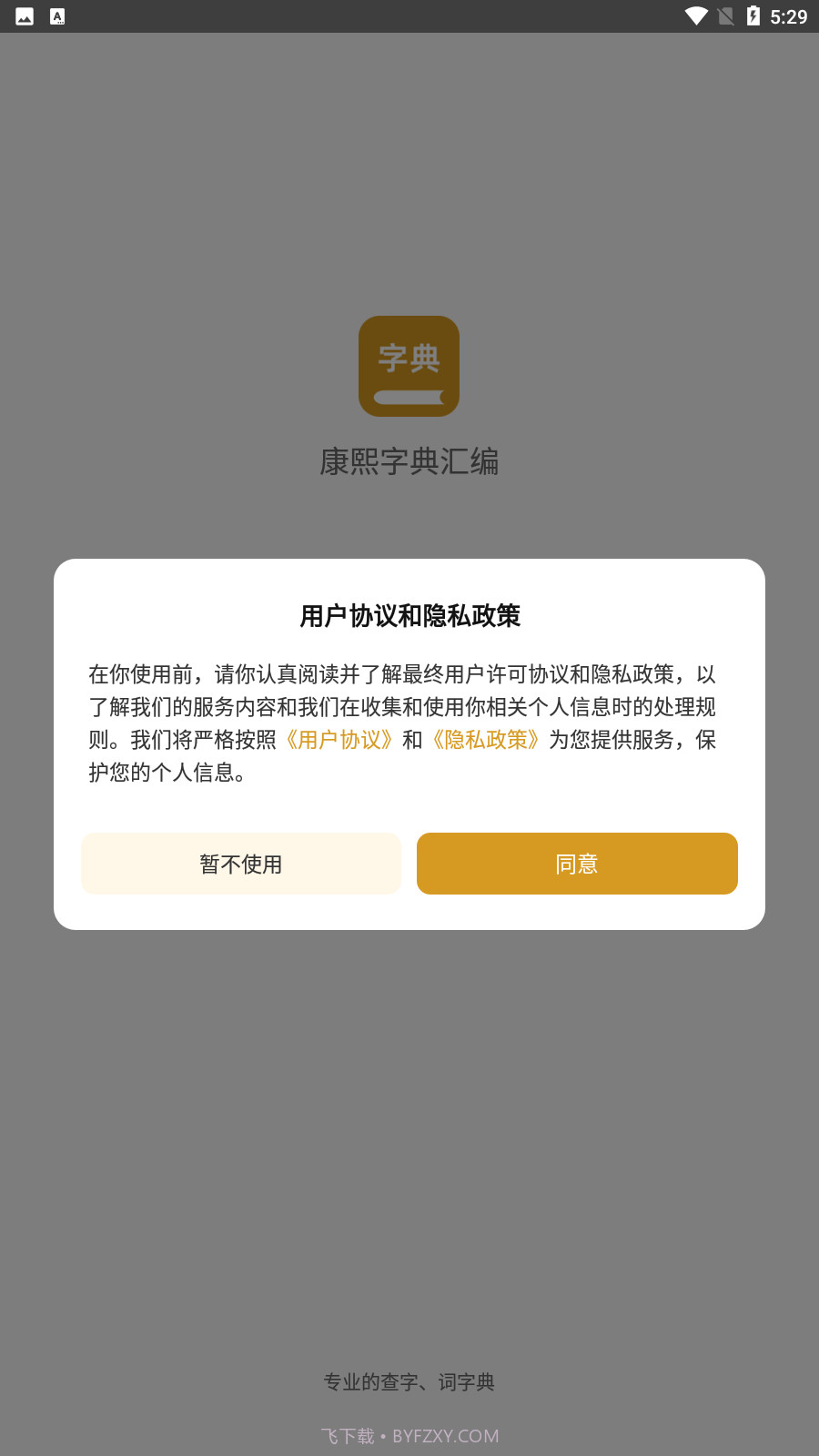Tap the 字典 app logo icon
This screenshot has width=819, height=1456.
[409, 365]
